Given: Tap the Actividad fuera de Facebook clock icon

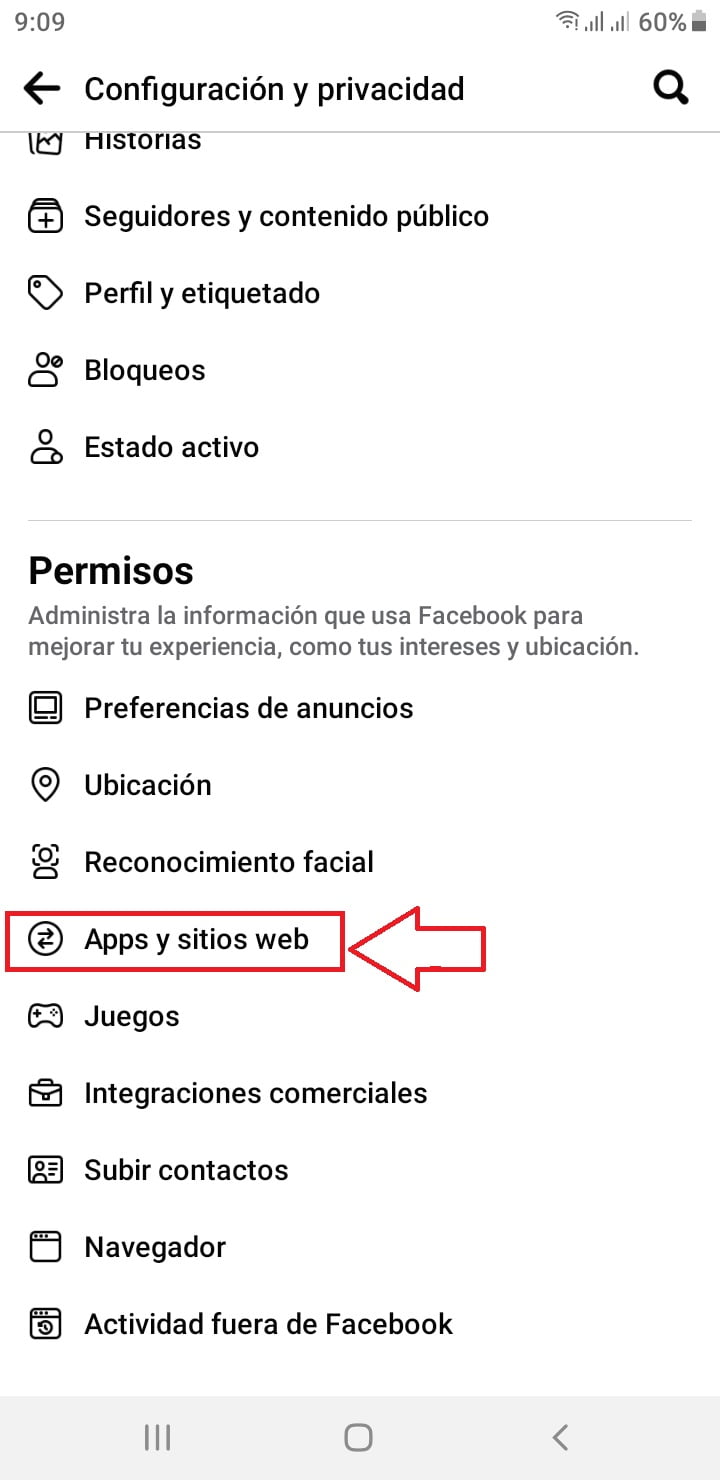Looking at the screenshot, I should (x=45, y=1324).
